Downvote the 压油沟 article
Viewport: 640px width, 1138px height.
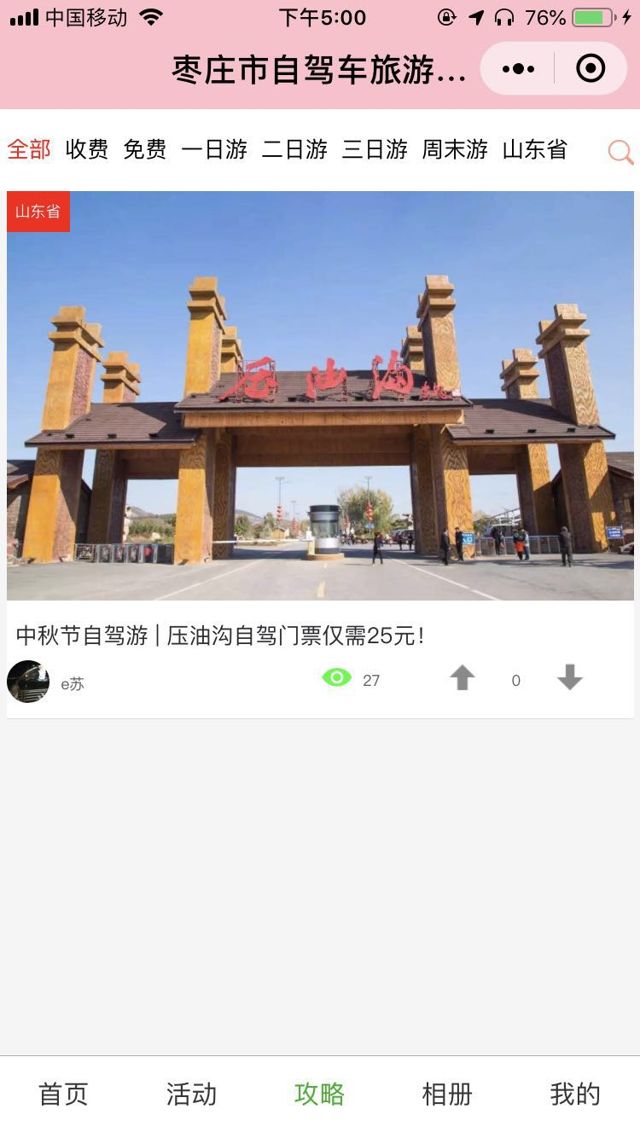pyautogui.click(x=570, y=679)
